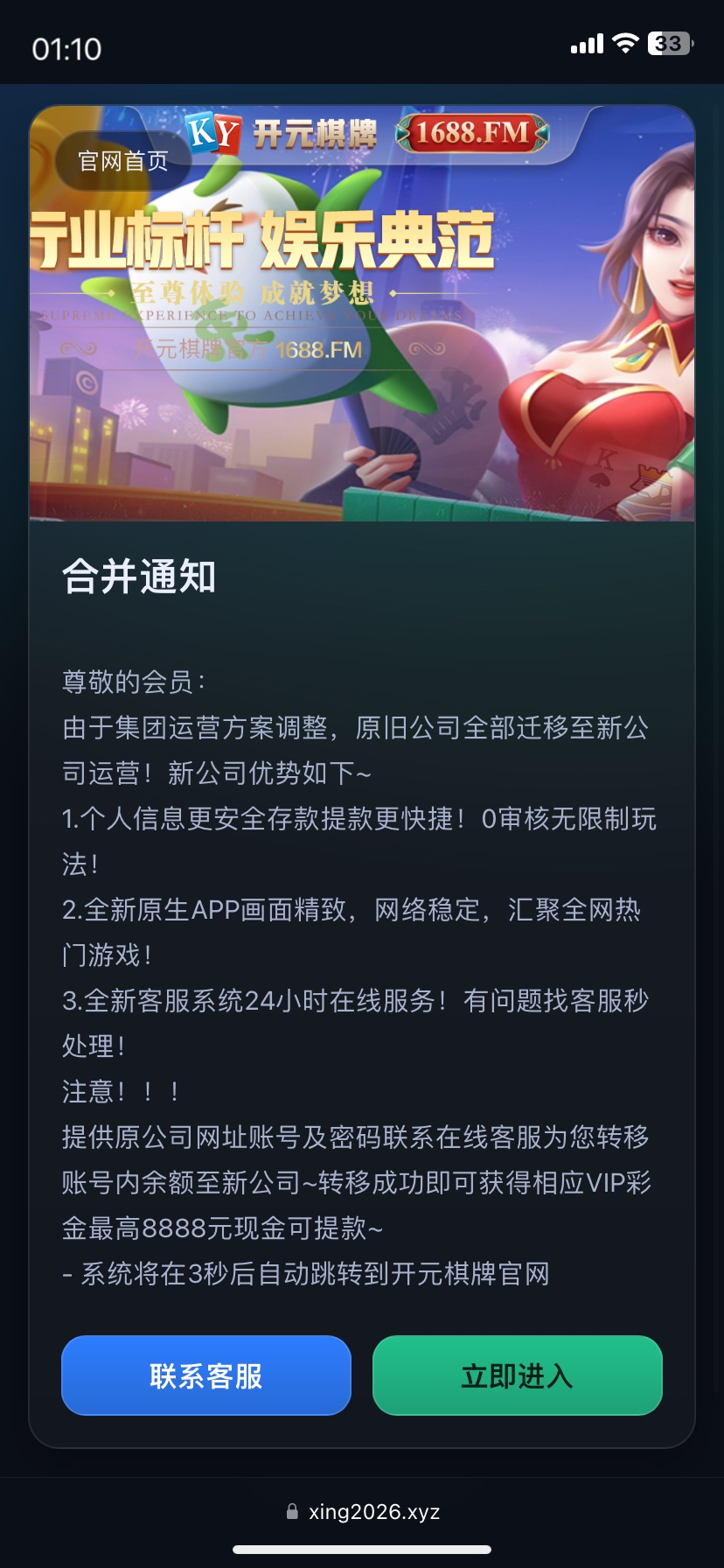724x1568 pixels.
Task: Tap the green 立即进入 button
Action: pyautogui.click(x=517, y=1375)
